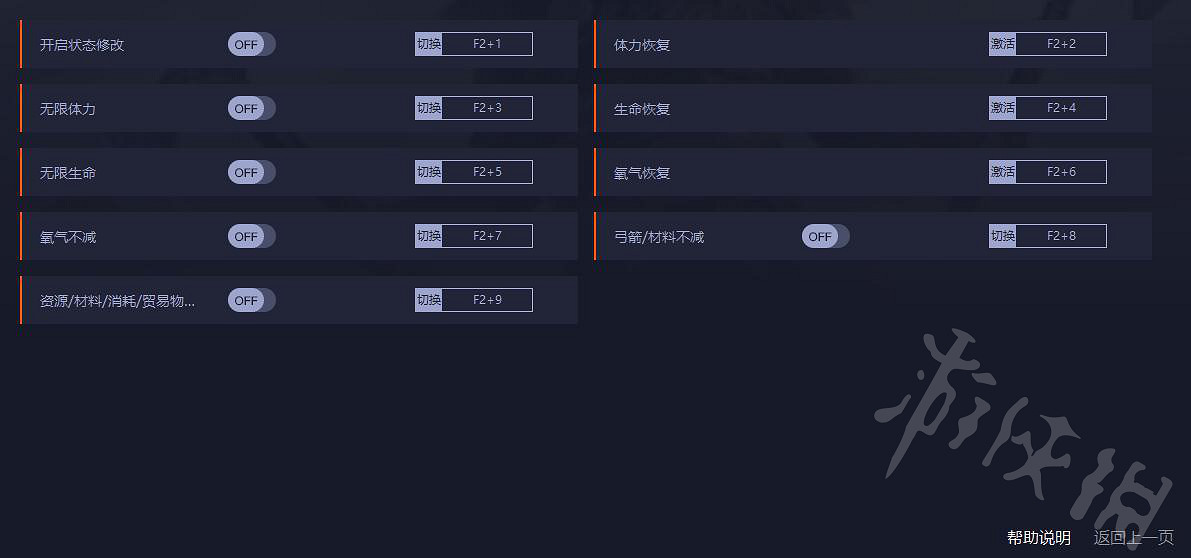
Task: Go back via 返回上一页
Action: pyautogui.click(x=1133, y=538)
